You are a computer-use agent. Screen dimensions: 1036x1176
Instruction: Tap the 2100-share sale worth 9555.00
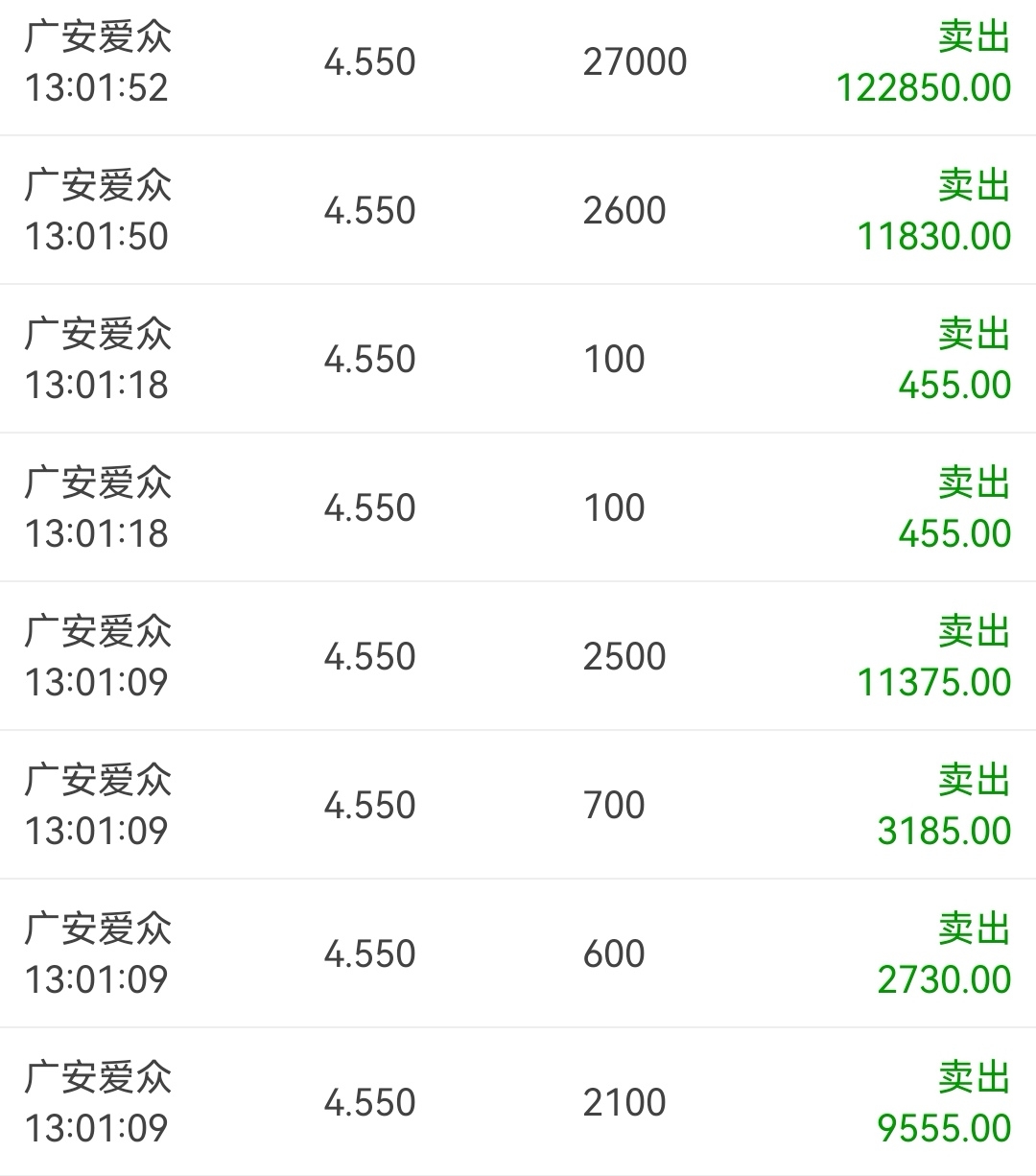518,1103
